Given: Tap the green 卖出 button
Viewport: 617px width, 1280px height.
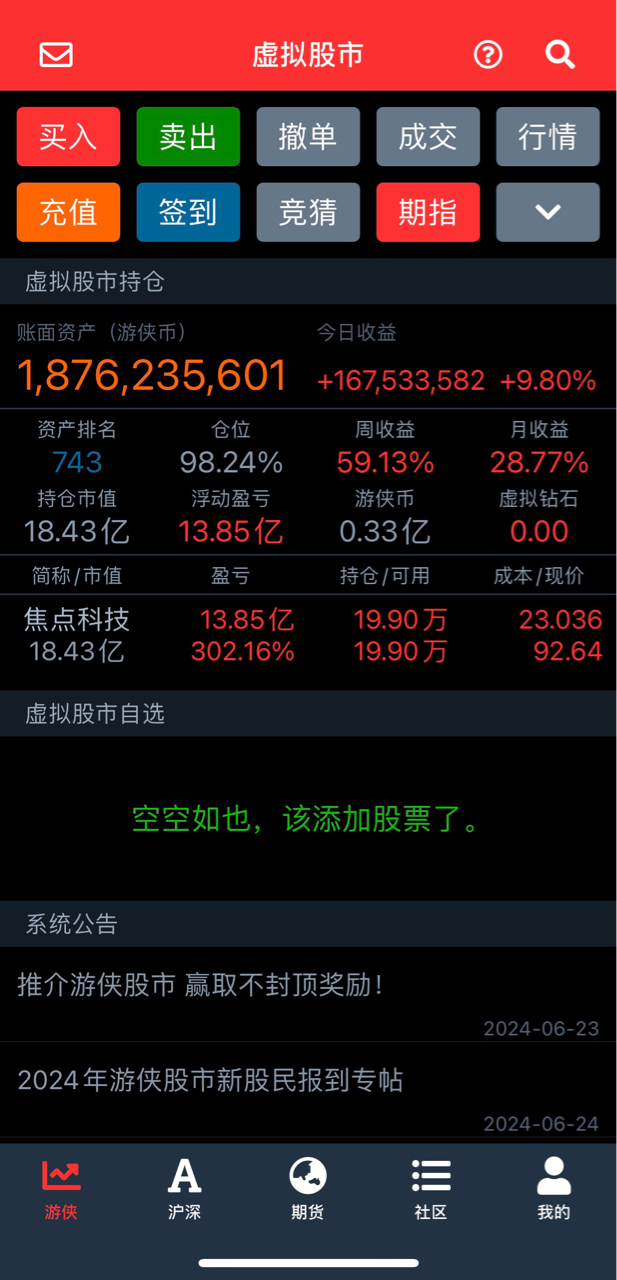Looking at the screenshot, I should (x=188, y=137).
